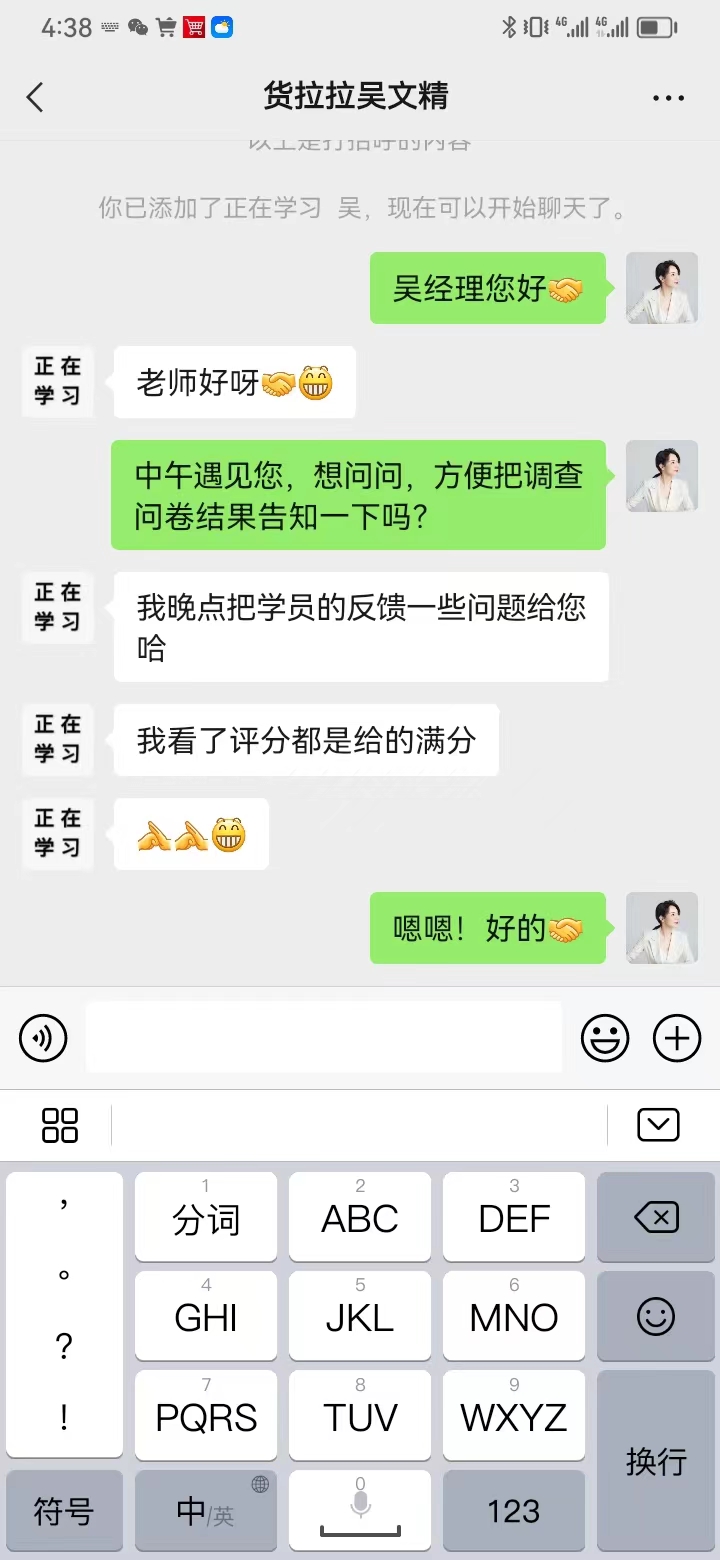Focus the message text field
The width and height of the screenshot is (720, 1560).
click(323, 1038)
